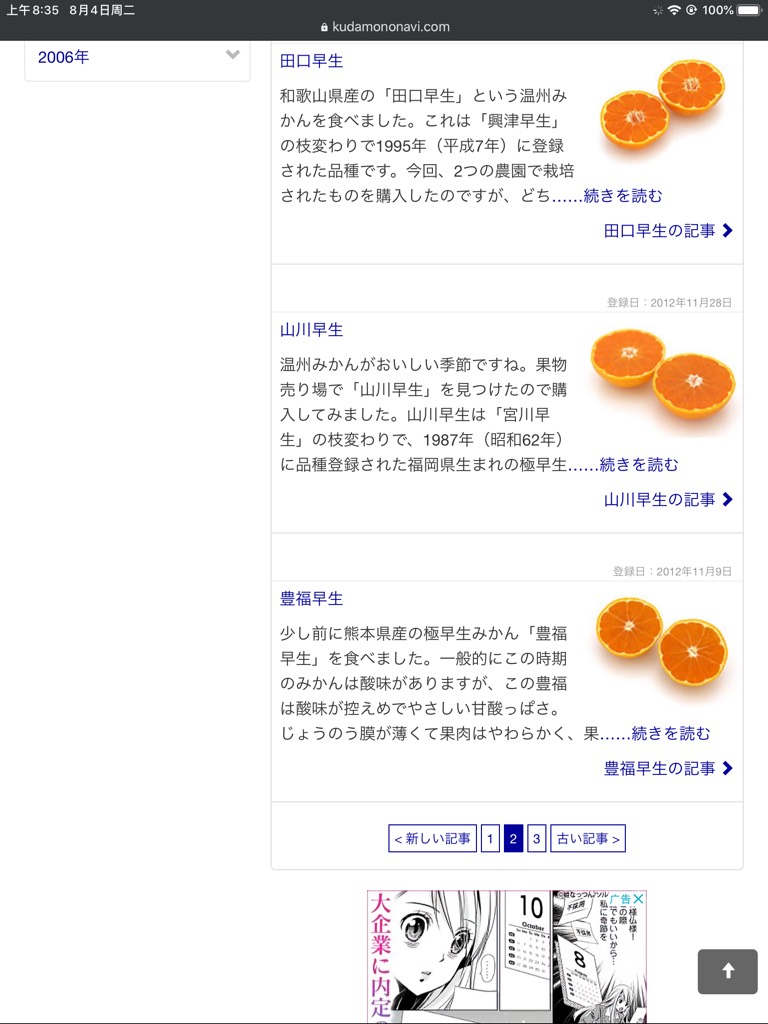
Task: Tap the back-to-top arrow button
Action: pos(727,971)
